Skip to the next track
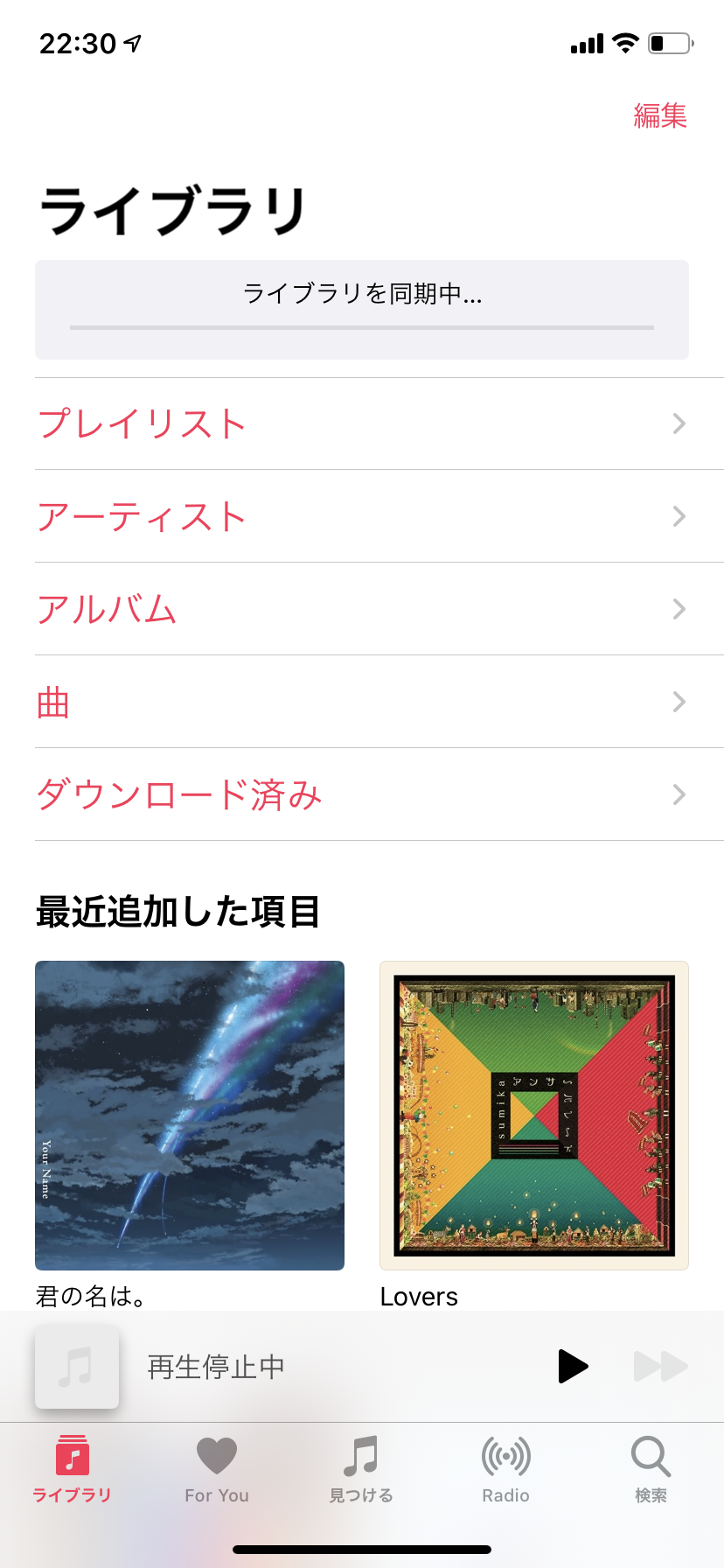Image resolution: width=724 pixels, height=1568 pixels. coord(660,1366)
